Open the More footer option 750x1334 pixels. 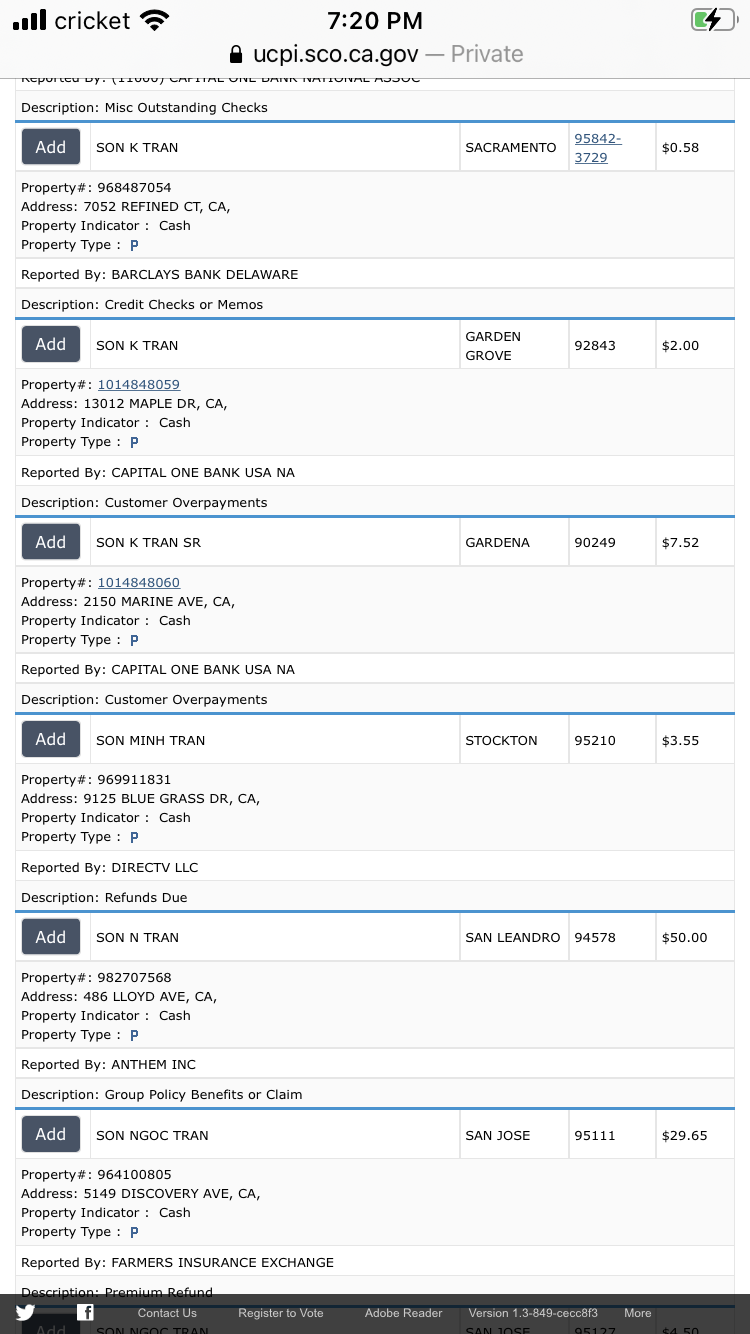(638, 1313)
